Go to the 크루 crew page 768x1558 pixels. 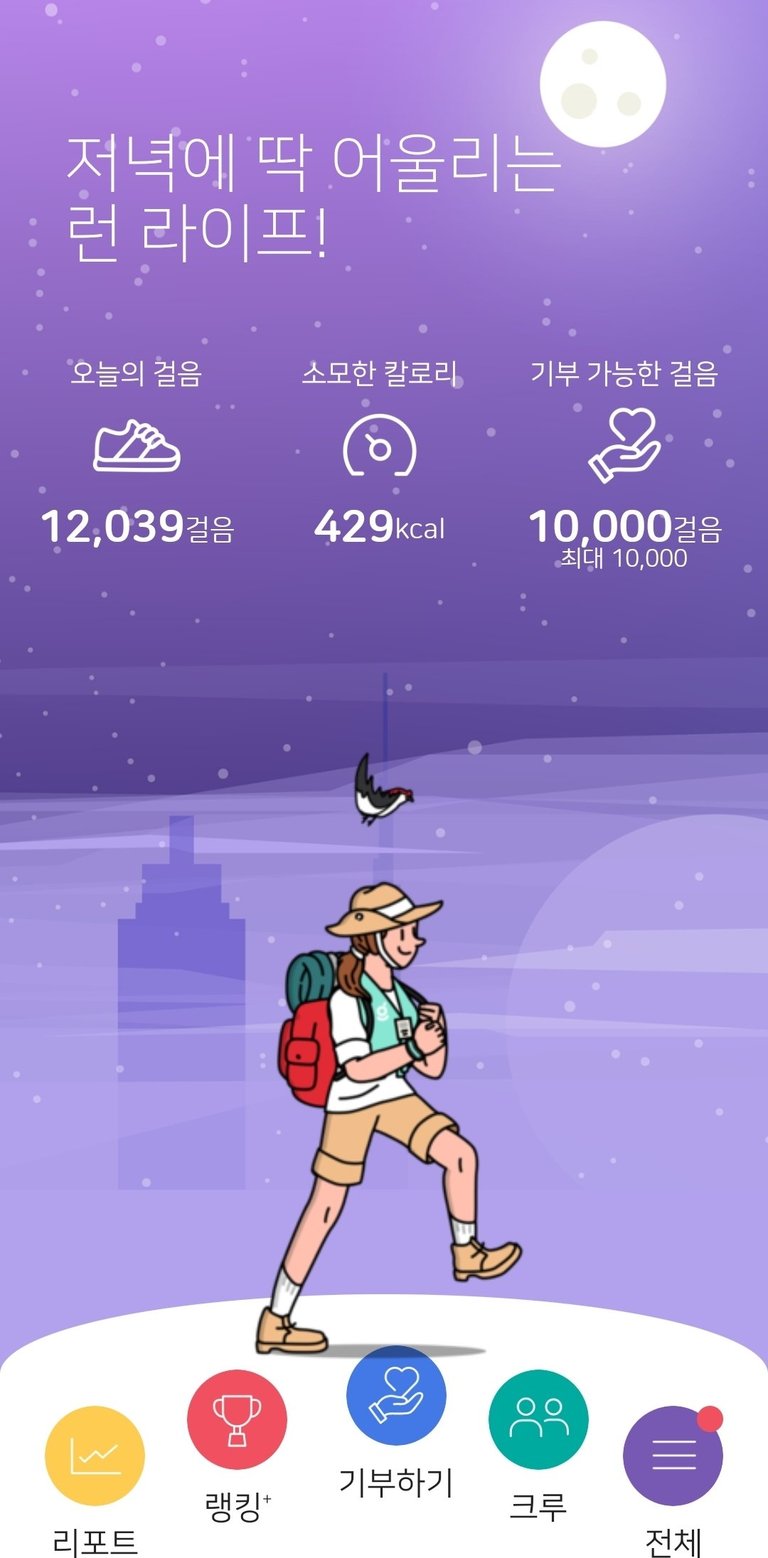click(x=538, y=1420)
